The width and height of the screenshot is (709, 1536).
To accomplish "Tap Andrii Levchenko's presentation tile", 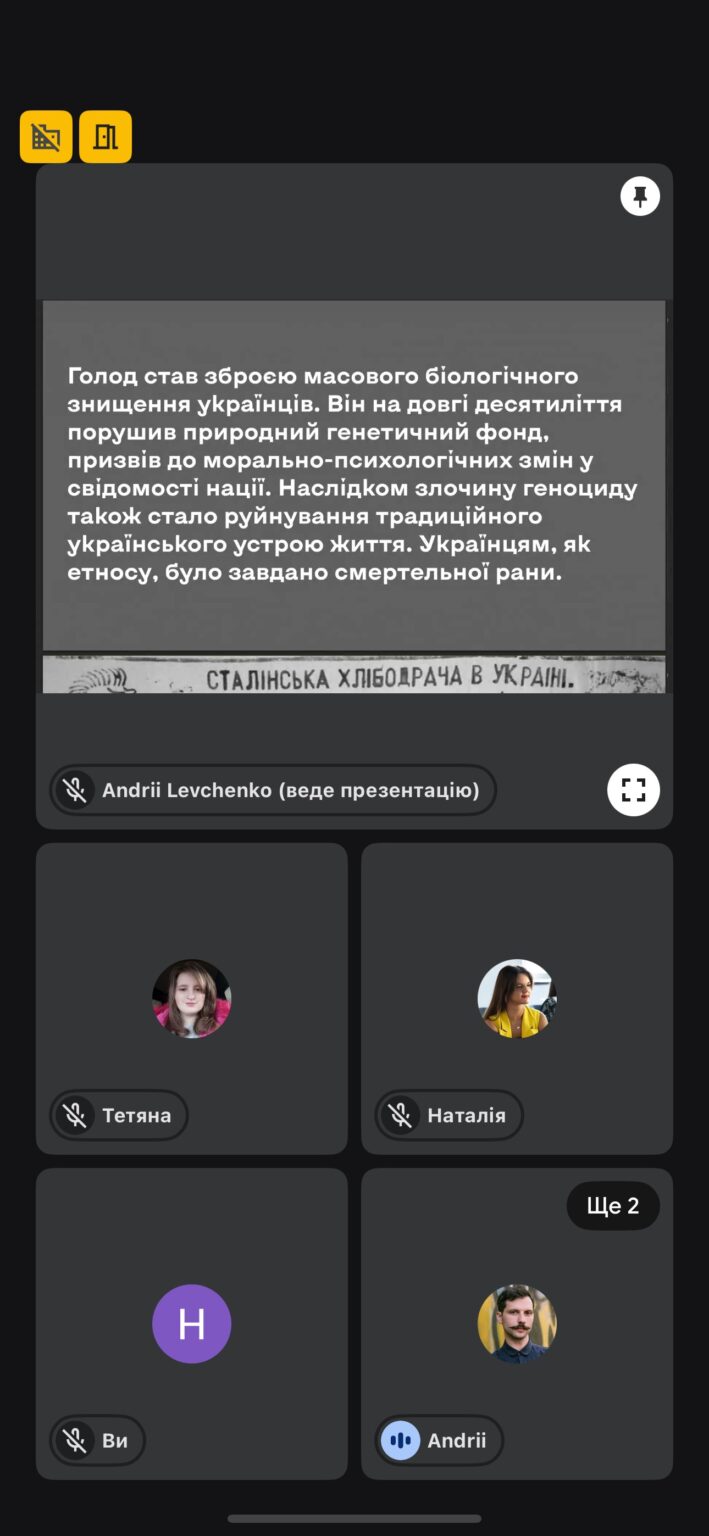I will (354, 496).
